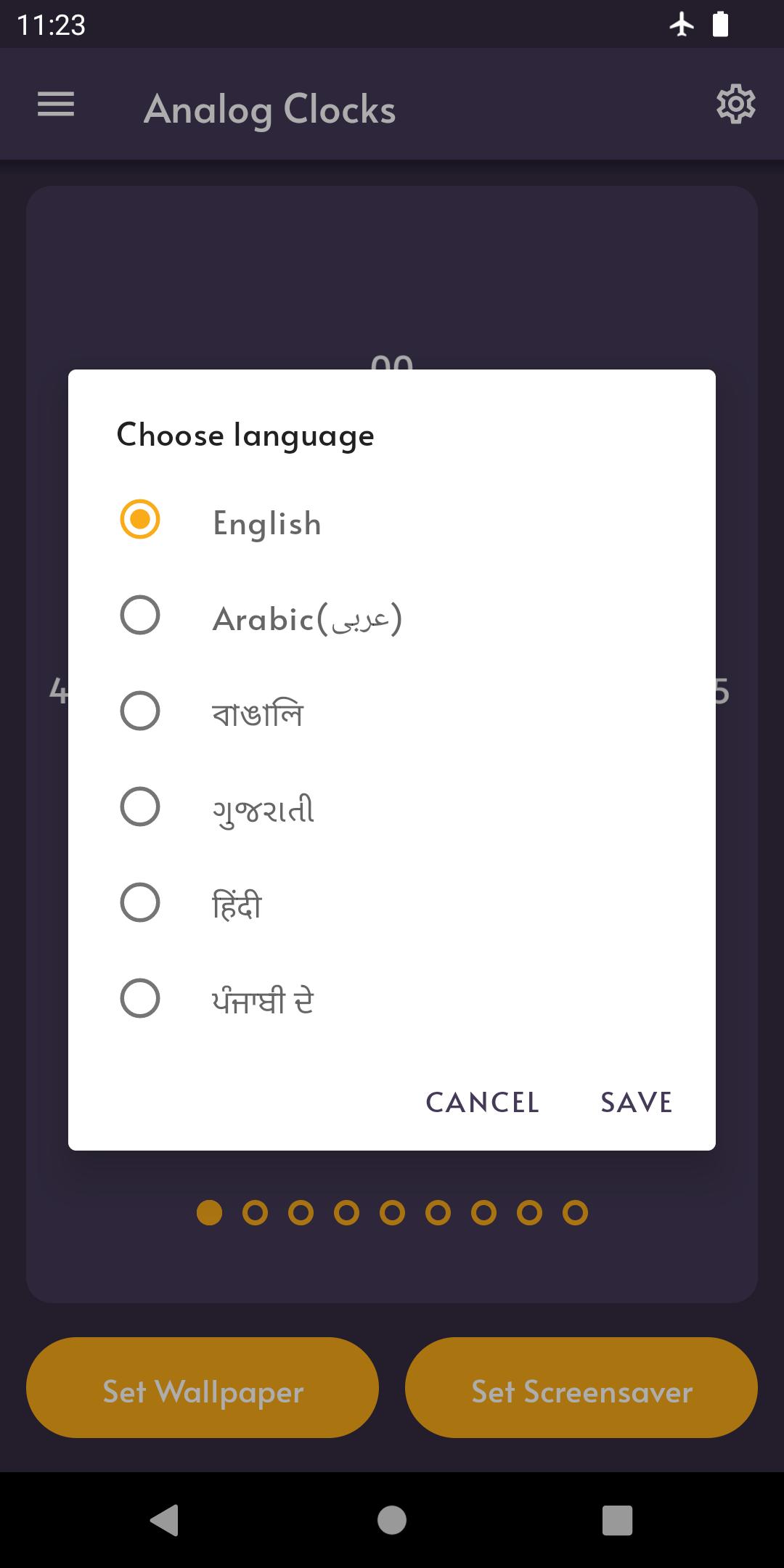Screen dimensions: 784x1568
Task: Choose the Punjabi (ਪੰਜਾਬੀ ਦੇ) option
Action: pos(392,999)
